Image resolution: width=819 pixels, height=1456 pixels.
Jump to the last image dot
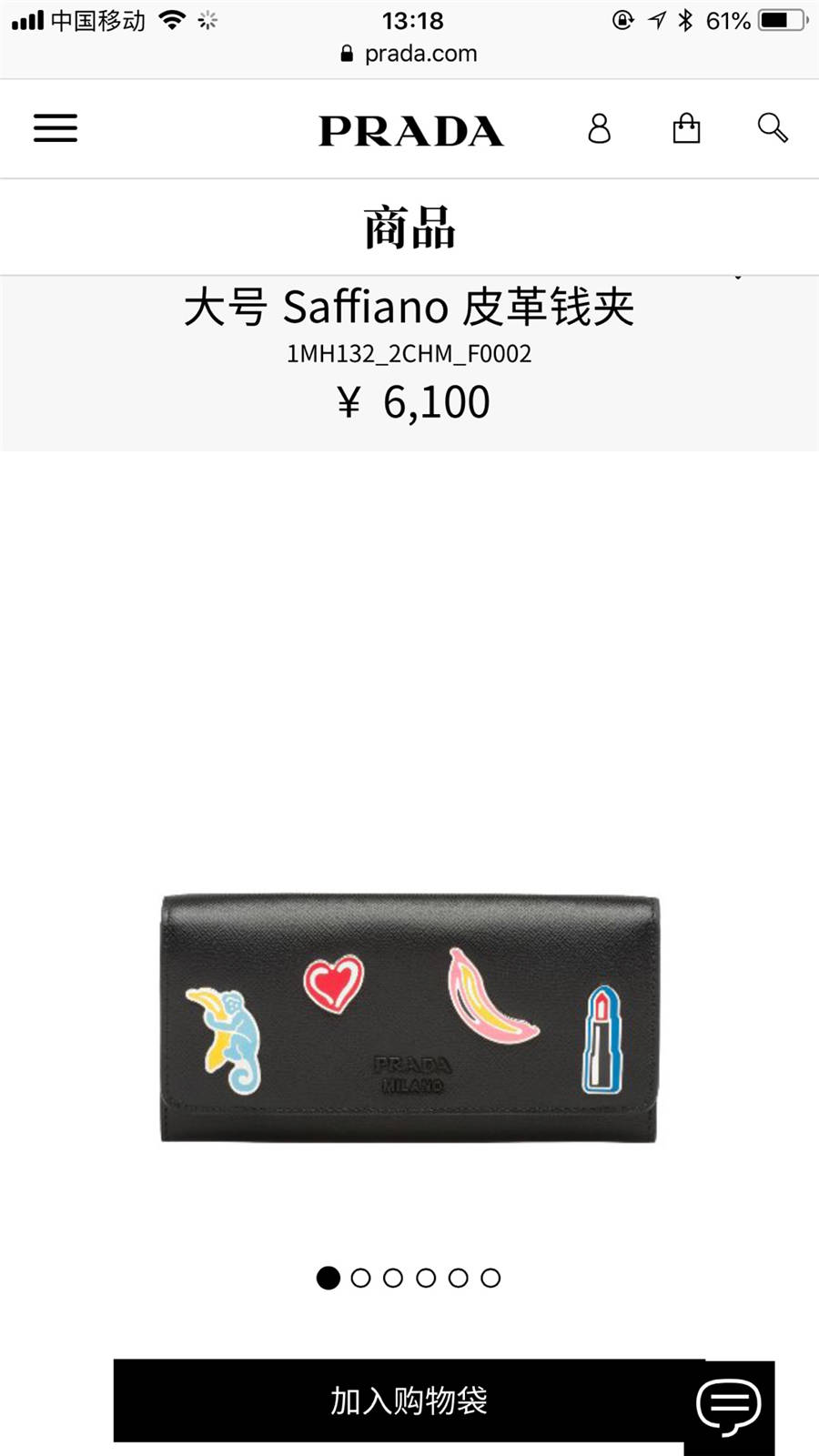click(x=490, y=1278)
